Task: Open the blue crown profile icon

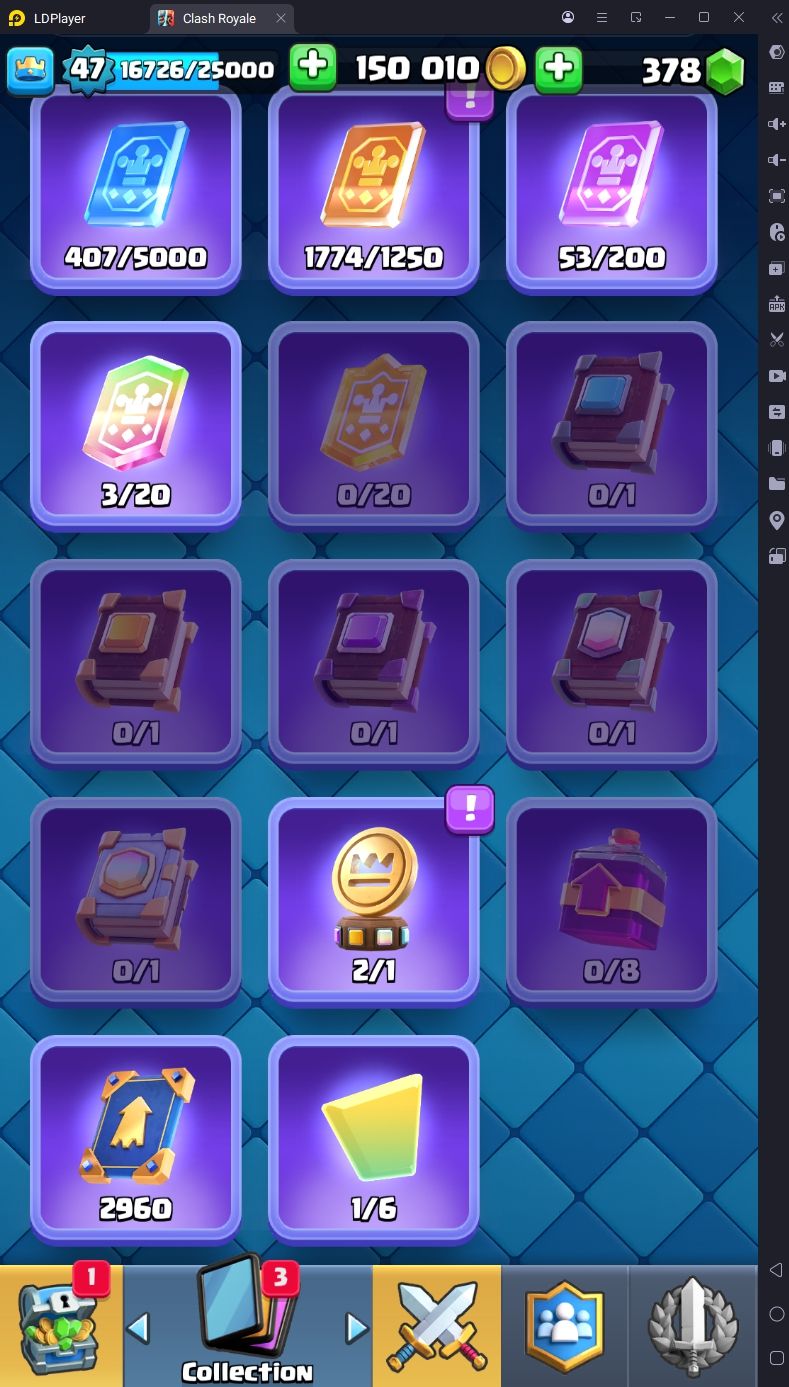Action: pyautogui.click(x=30, y=69)
